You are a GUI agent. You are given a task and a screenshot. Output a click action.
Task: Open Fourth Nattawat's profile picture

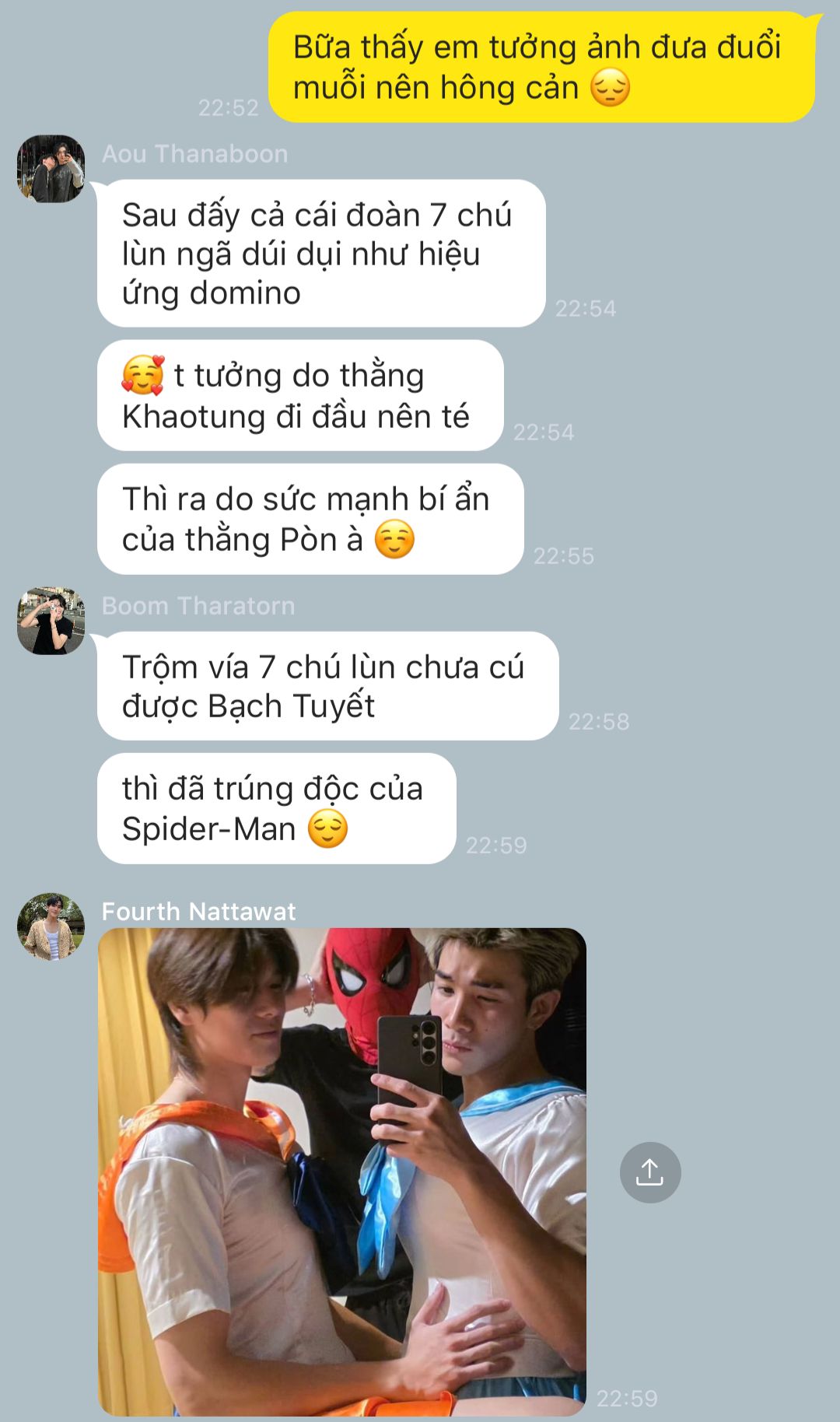click(51, 926)
